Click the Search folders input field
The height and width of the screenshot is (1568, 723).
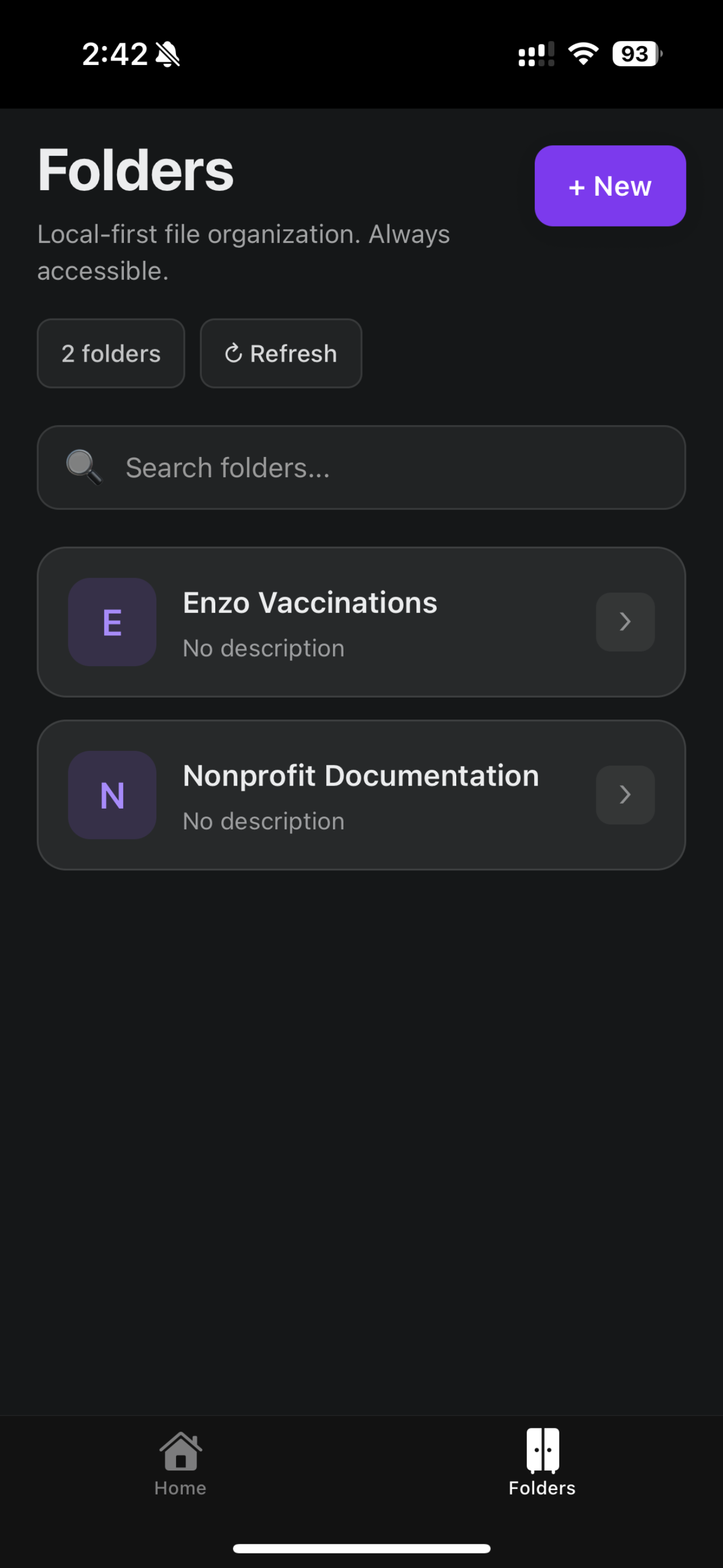click(361, 467)
